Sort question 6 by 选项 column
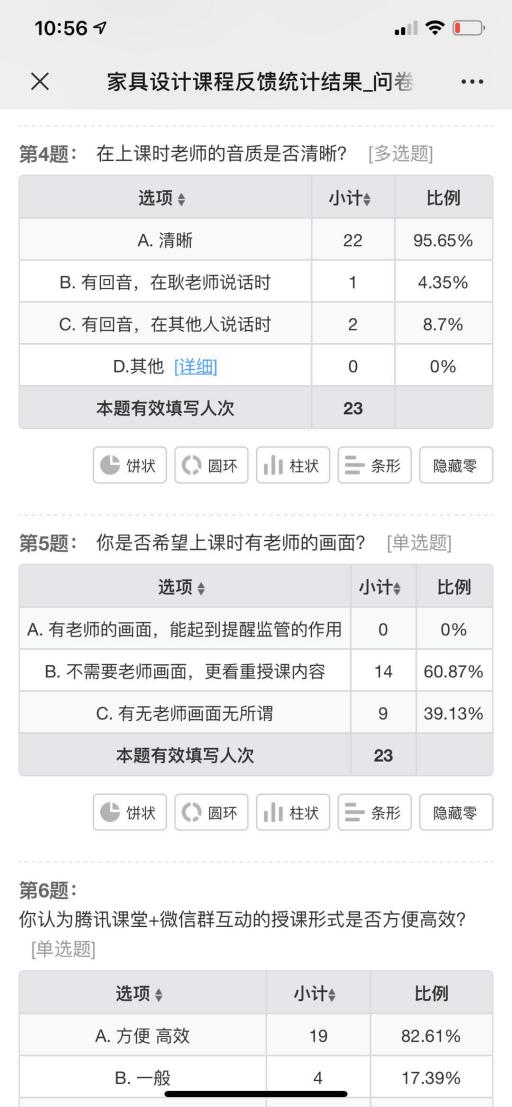 click(140, 994)
